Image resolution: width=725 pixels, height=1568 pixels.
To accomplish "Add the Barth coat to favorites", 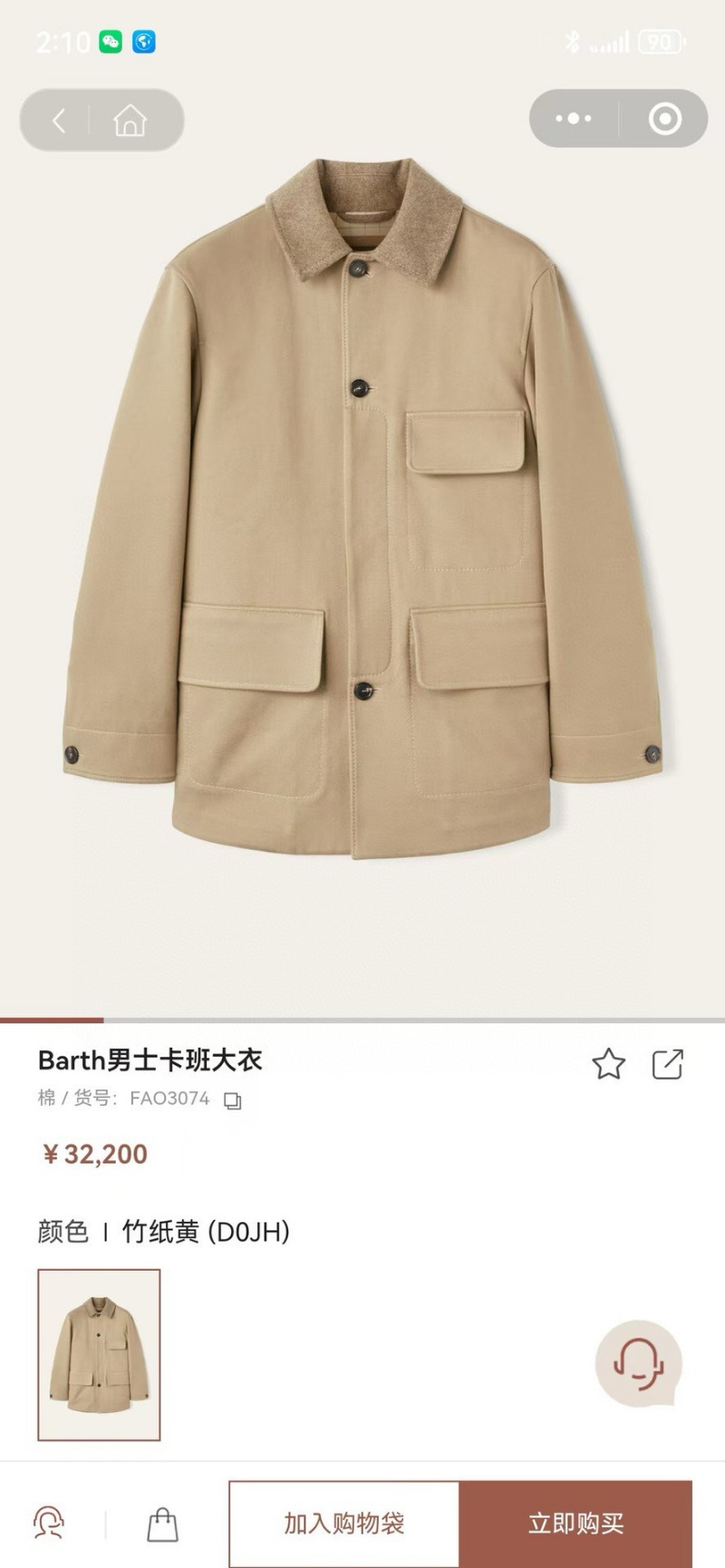I will [x=608, y=1064].
